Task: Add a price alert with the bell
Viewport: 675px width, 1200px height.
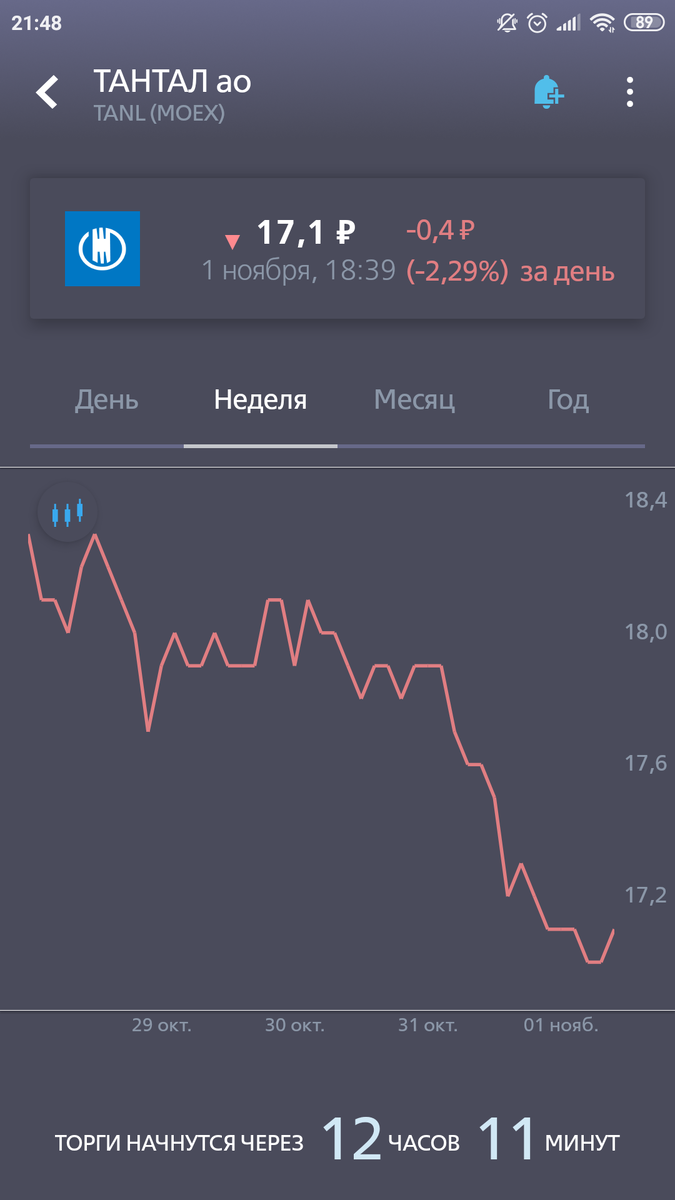Action: tap(548, 93)
